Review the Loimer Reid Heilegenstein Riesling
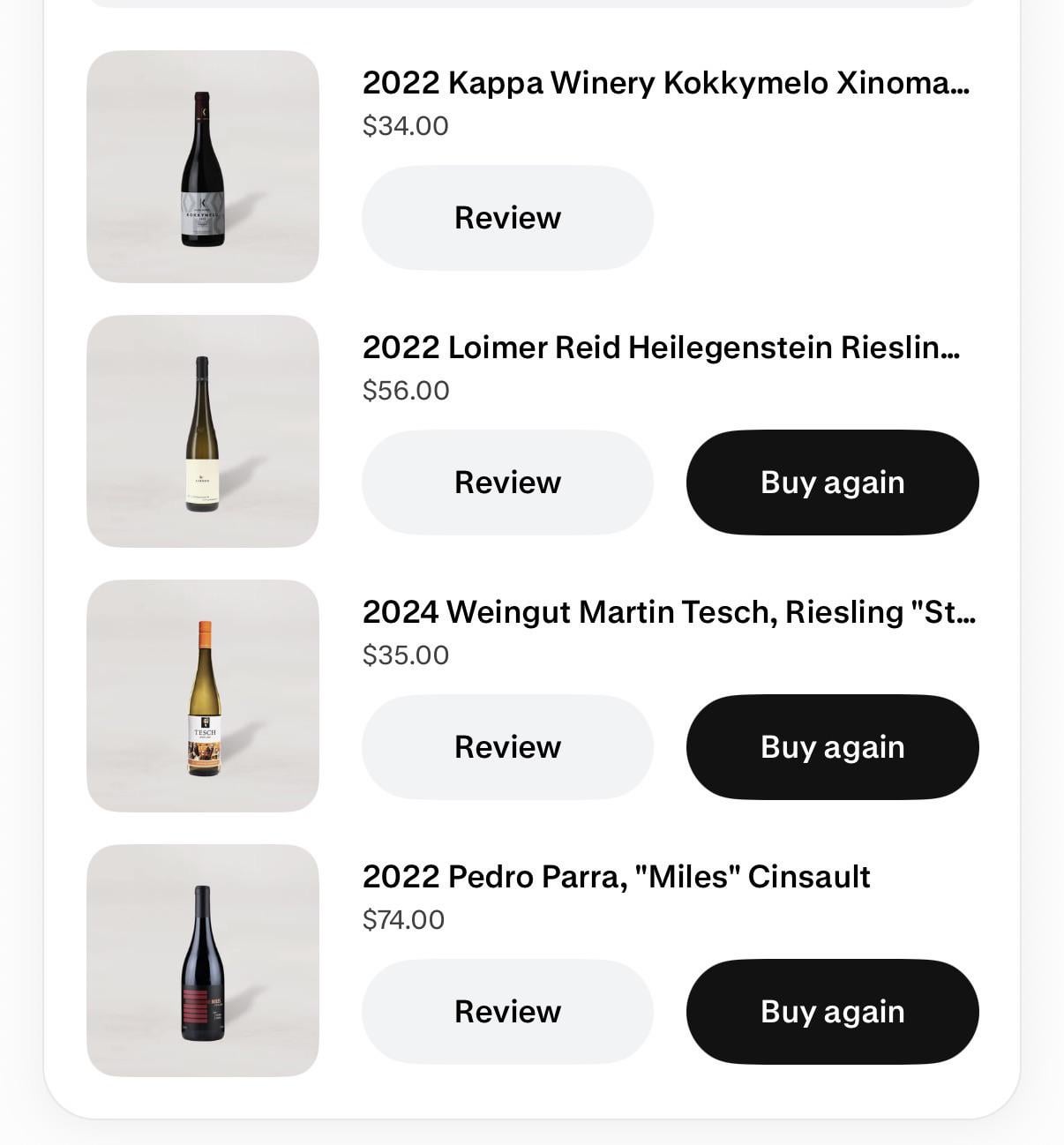1064x1145 pixels. point(507,483)
